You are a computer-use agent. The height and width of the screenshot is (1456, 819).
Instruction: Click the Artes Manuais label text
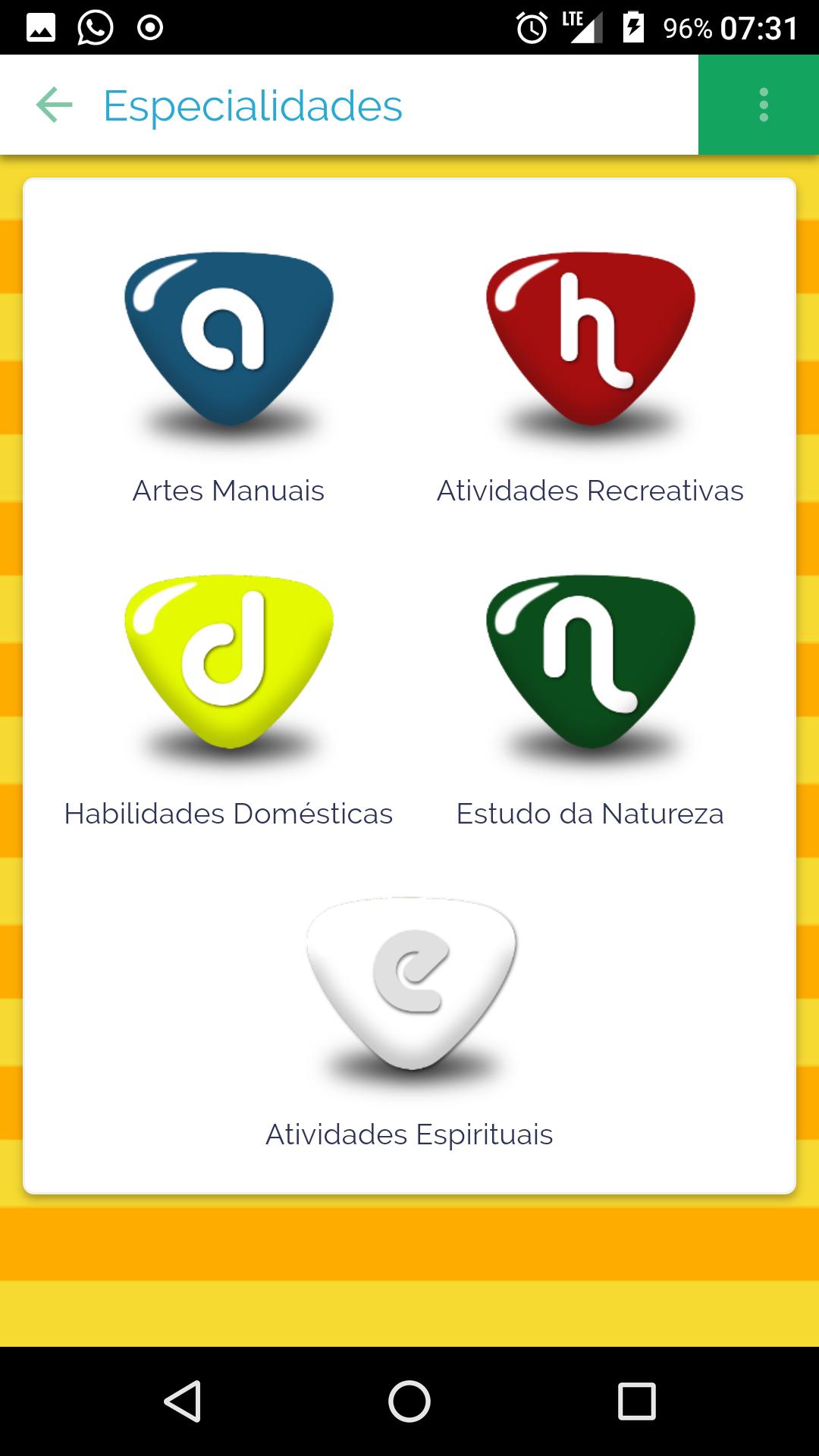pyautogui.click(x=229, y=491)
